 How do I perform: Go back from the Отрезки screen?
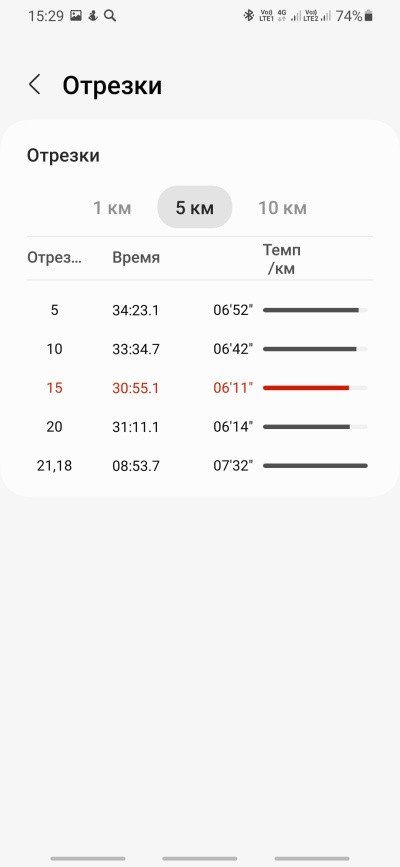tap(35, 85)
